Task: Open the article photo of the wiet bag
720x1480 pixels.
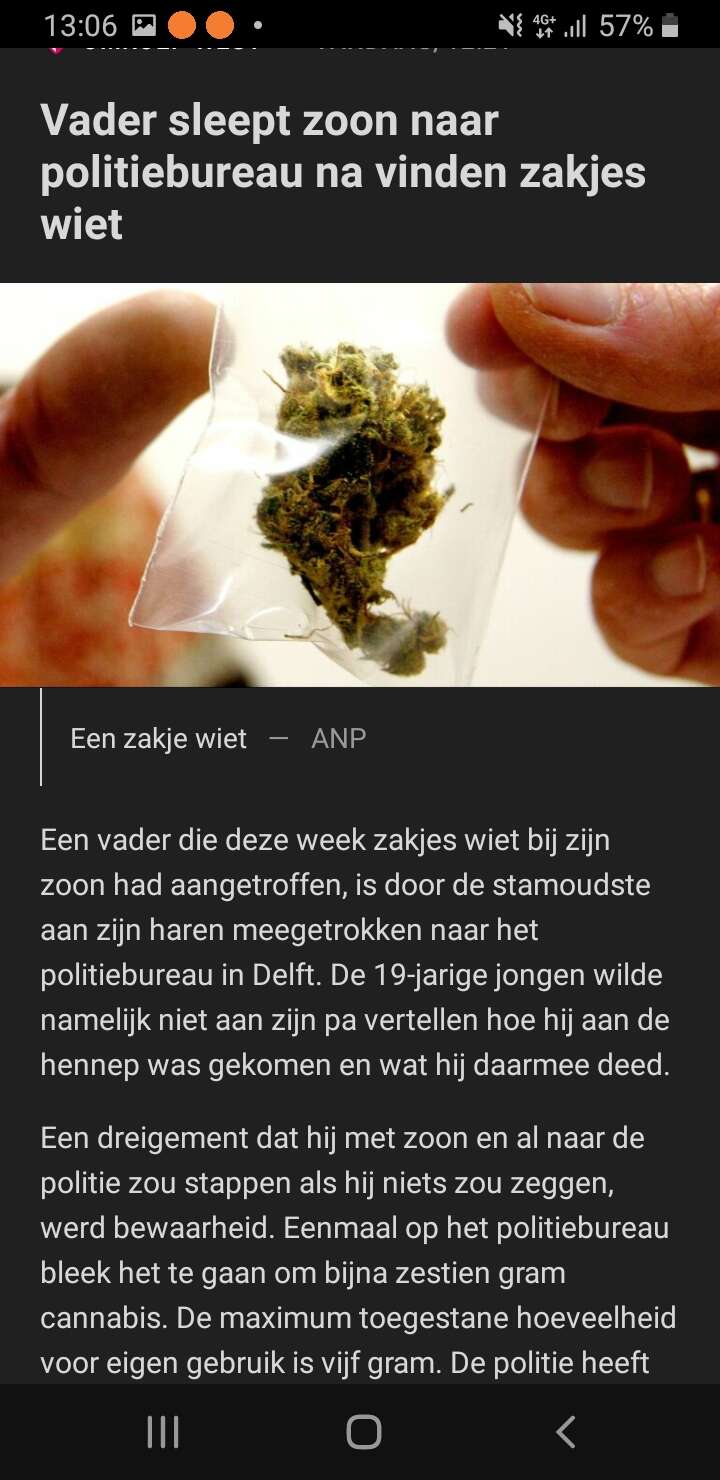Action: (360, 485)
